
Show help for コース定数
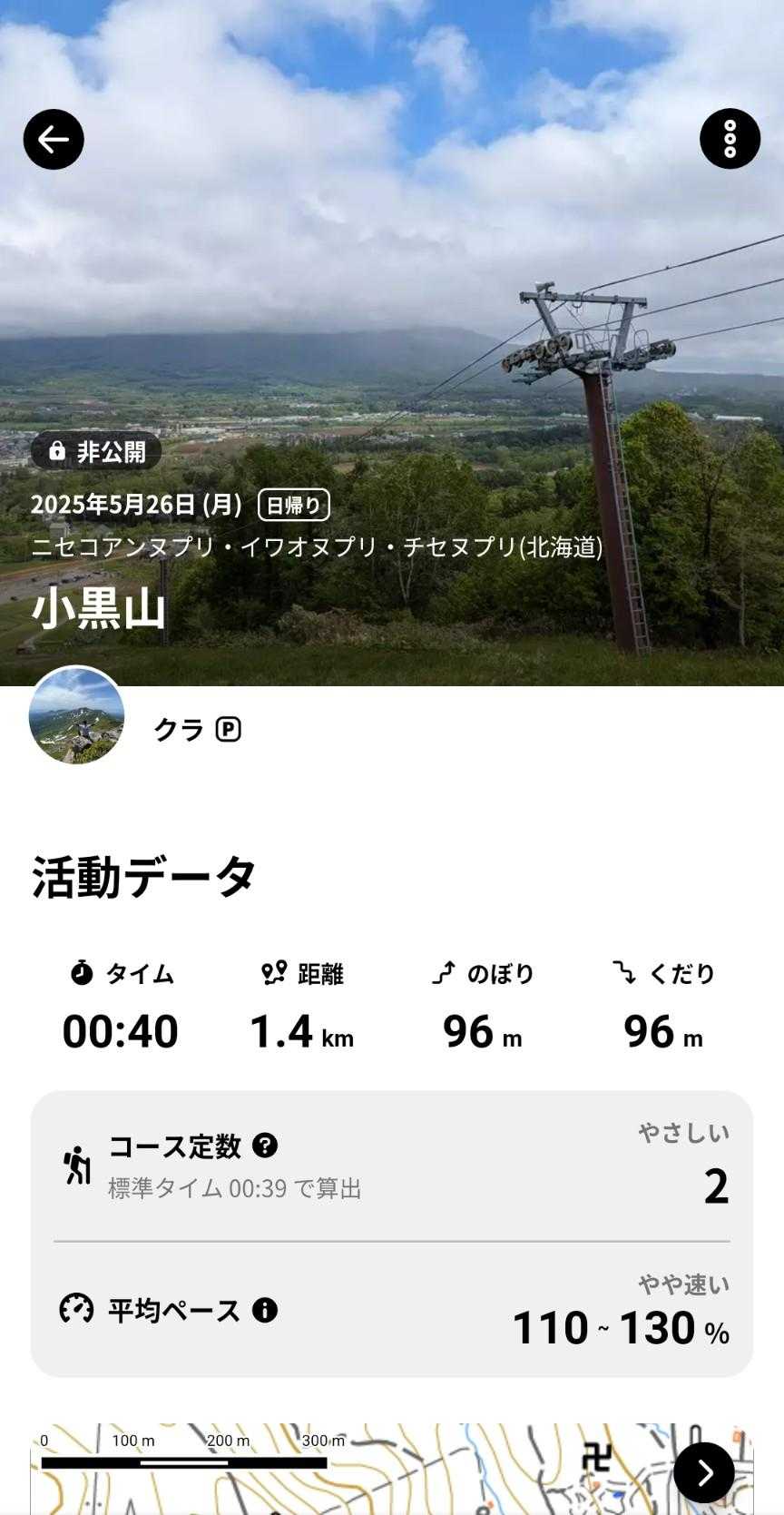coord(265,1146)
